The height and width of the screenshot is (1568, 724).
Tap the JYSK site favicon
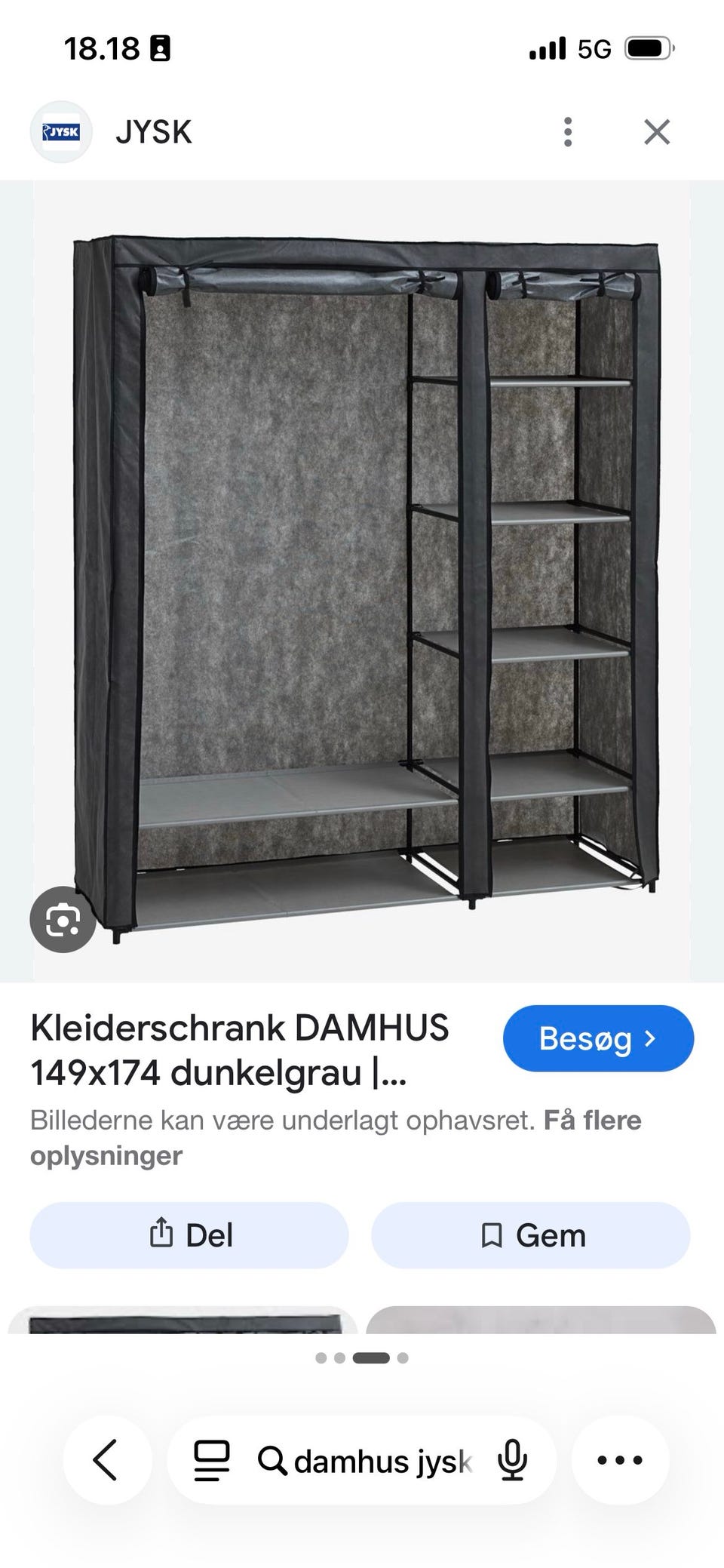click(x=63, y=131)
